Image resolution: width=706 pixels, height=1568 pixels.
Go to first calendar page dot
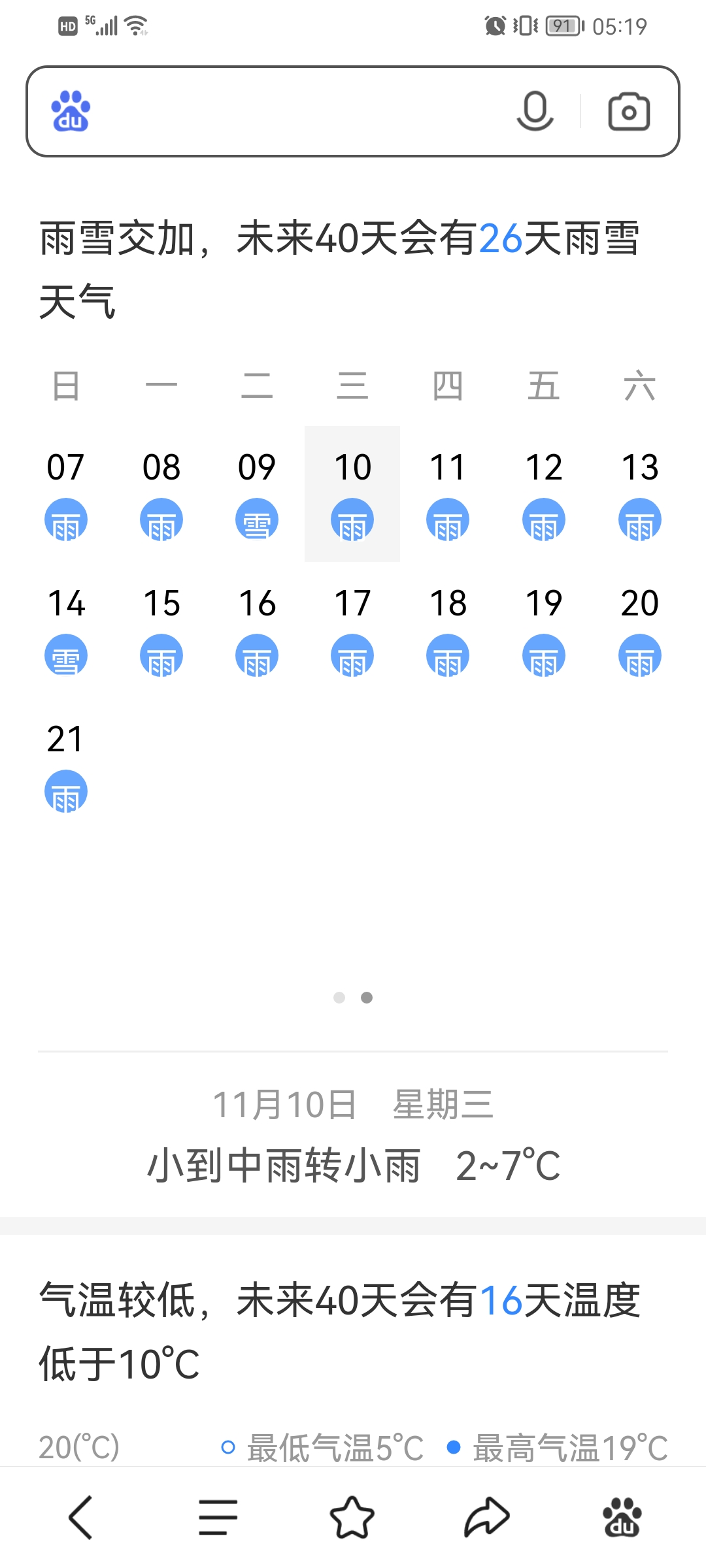[x=339, y=998]
